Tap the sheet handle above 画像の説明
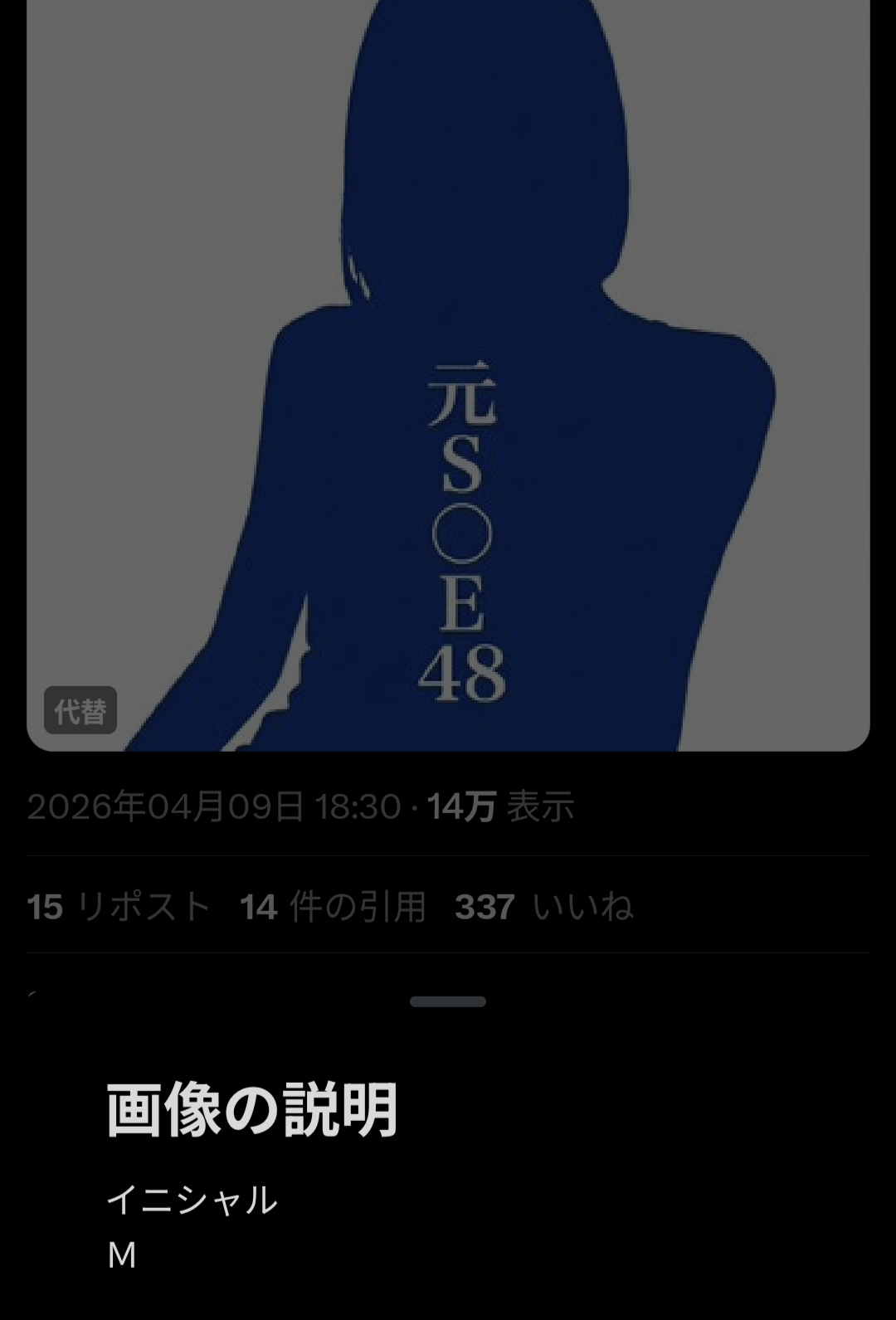 448,1001
